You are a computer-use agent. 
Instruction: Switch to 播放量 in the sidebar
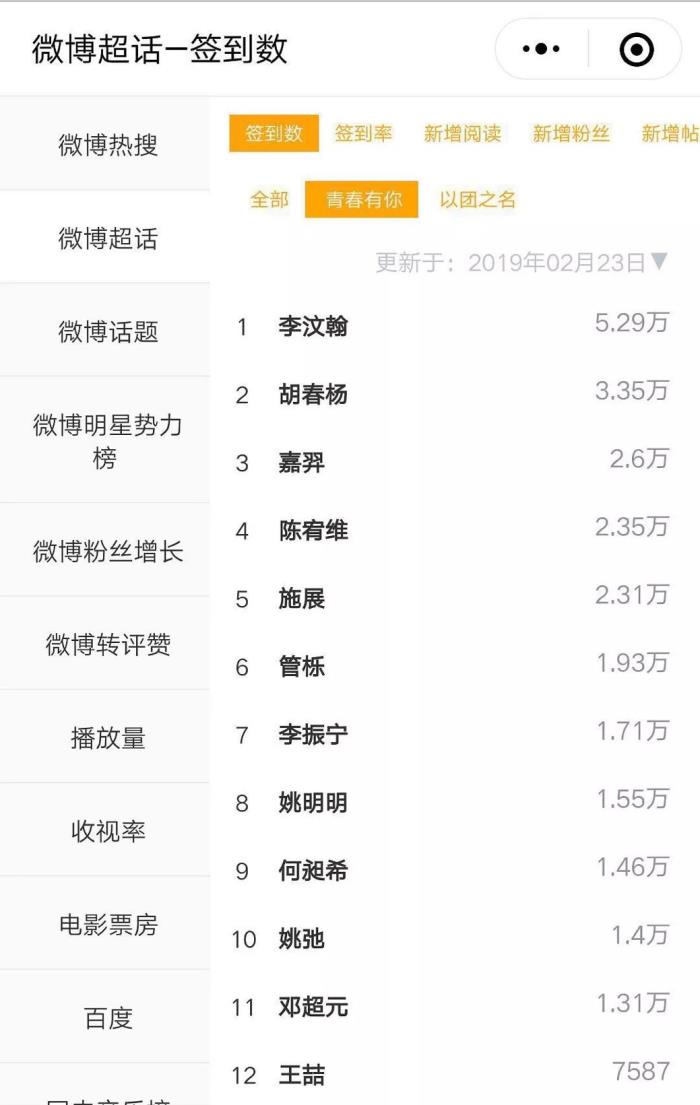(x=107, y=738)
